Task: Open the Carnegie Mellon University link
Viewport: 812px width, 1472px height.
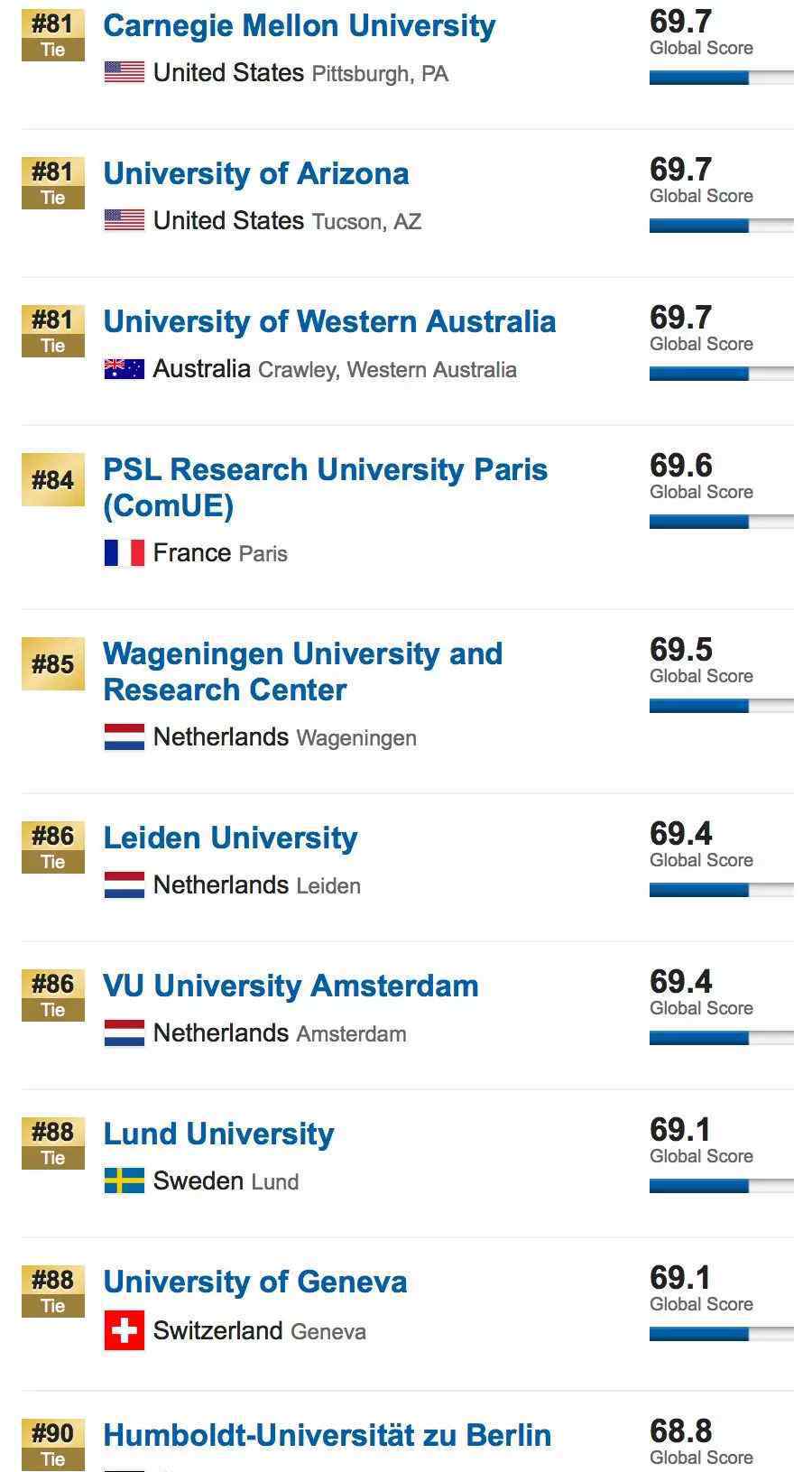Action: (x=299, y=26)
